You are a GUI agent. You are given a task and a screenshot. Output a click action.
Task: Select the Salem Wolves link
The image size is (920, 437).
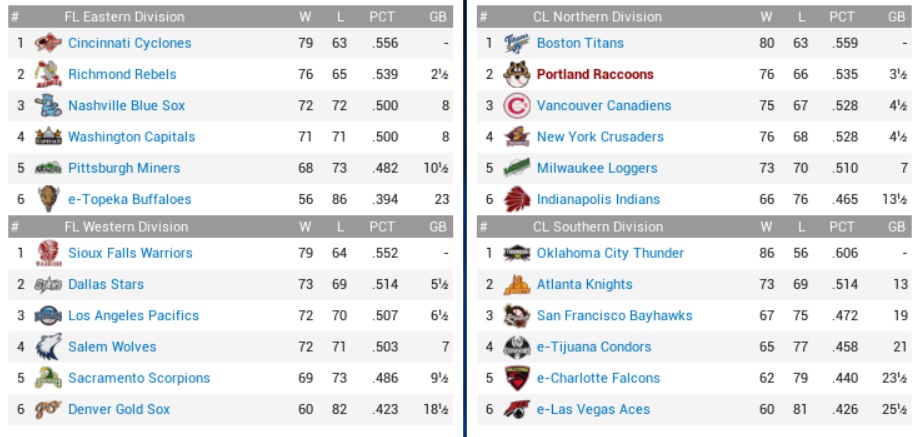click(x=112, y=347)
